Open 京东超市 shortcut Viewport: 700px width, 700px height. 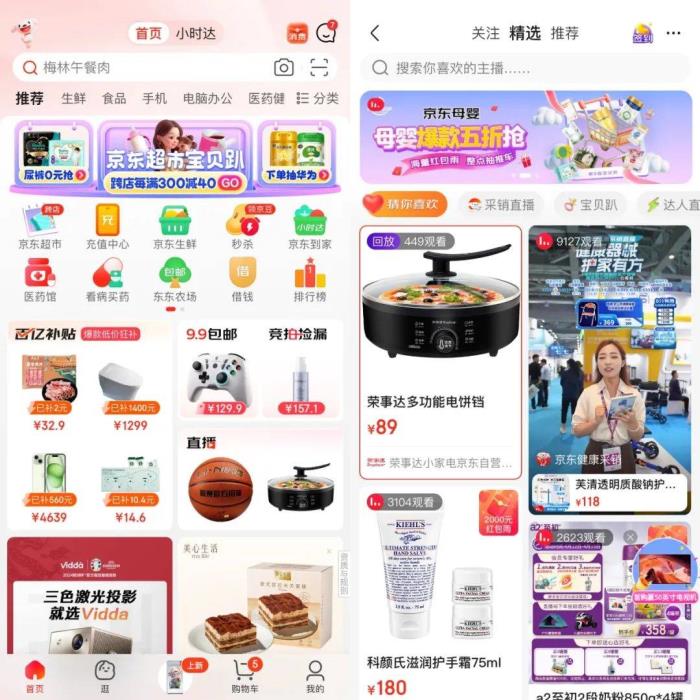pyautogui.click(x=40, y=226)
